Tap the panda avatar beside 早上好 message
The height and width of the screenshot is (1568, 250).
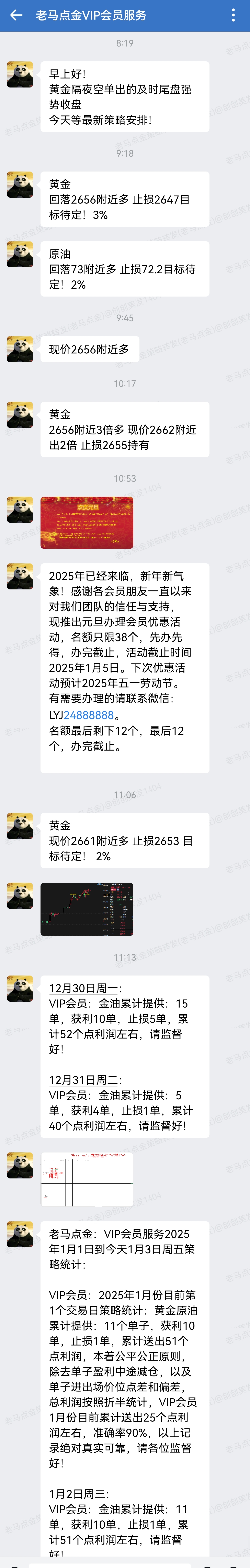pos(20,74)
